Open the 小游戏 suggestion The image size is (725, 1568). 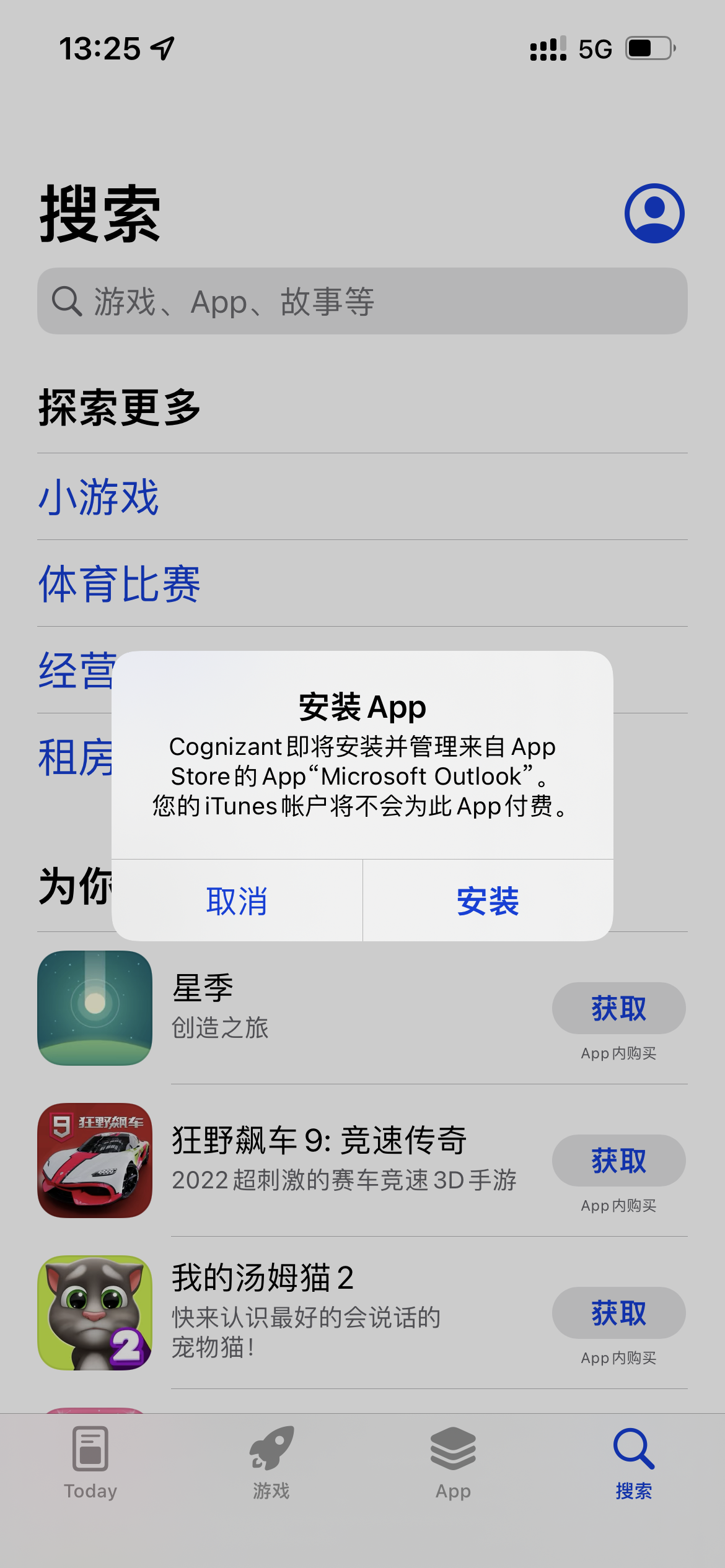99,497
